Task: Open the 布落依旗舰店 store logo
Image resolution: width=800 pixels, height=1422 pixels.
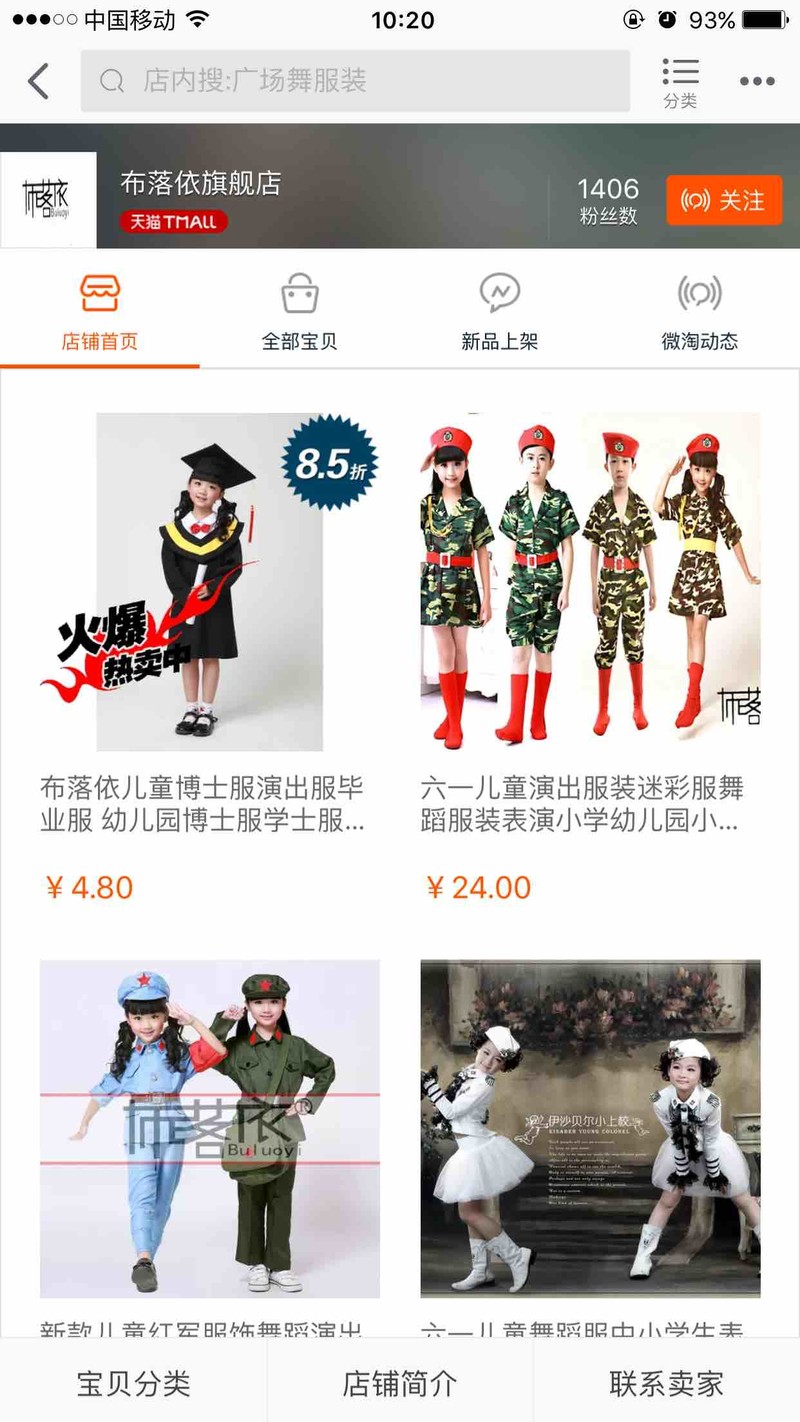Action: point(48,199)
